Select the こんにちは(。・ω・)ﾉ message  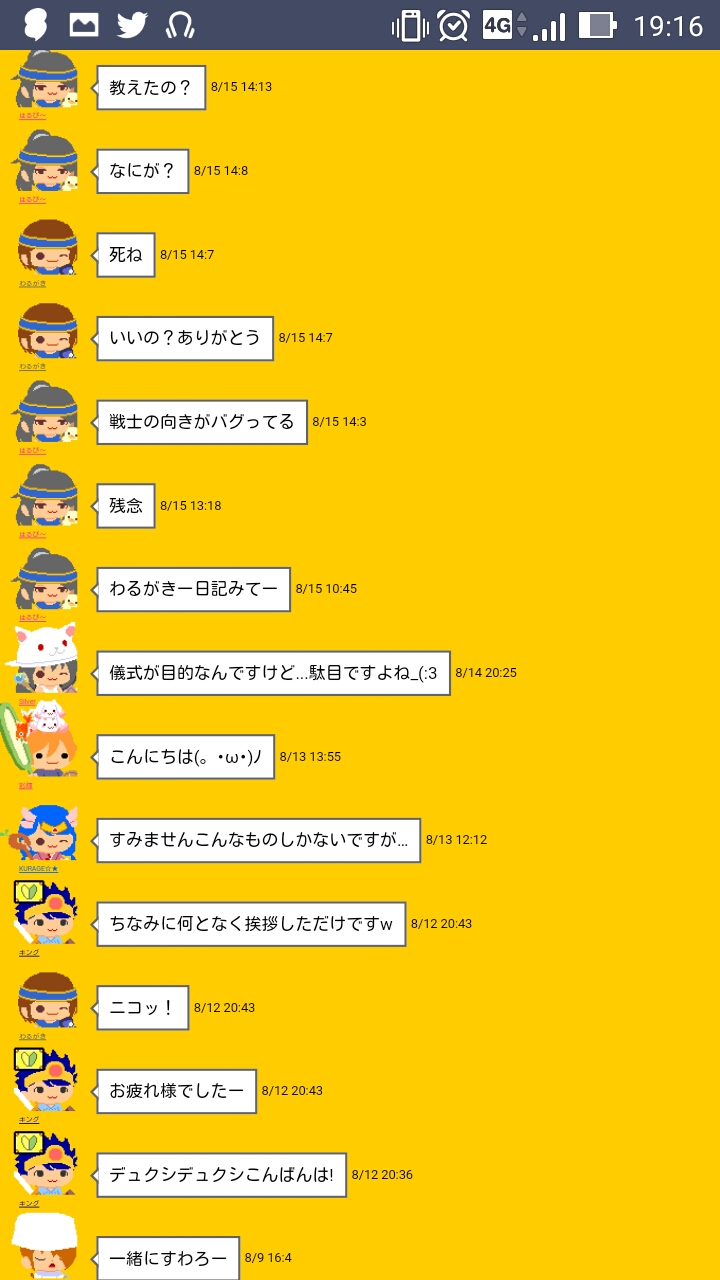[x=185, y=757]
